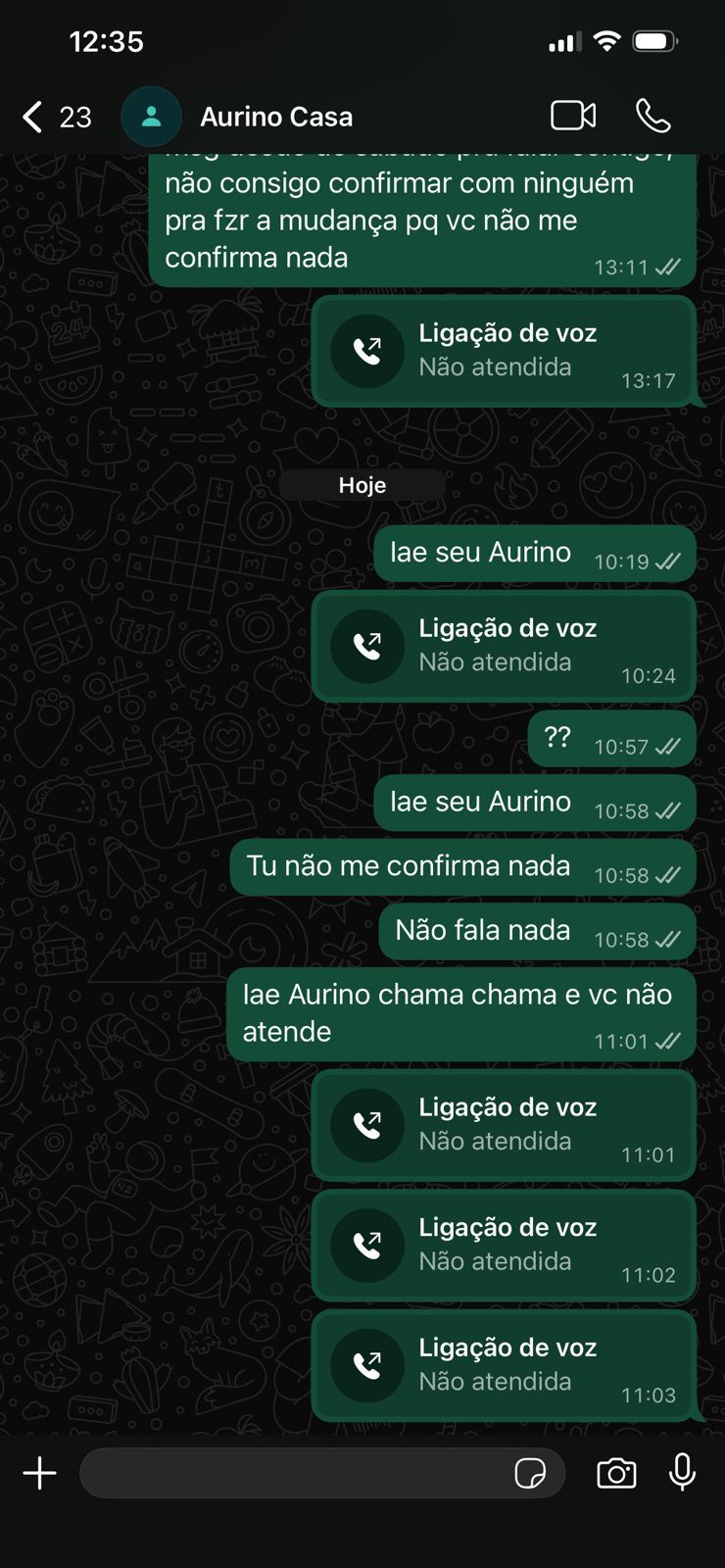This screenshot has height=1568, width=725.
Task: Start a video call with Aurino Casa
Action: point(573,116)
